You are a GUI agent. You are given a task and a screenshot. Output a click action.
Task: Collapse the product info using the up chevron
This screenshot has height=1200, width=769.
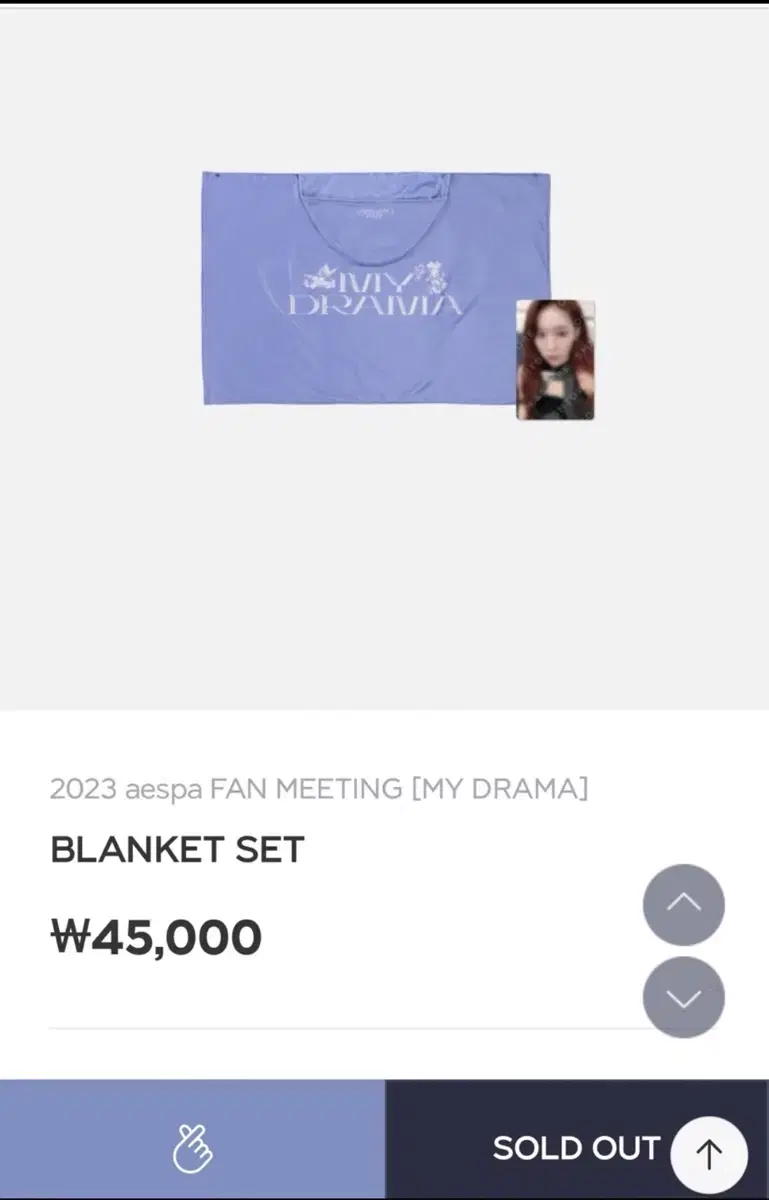click(x=683, y=905)
